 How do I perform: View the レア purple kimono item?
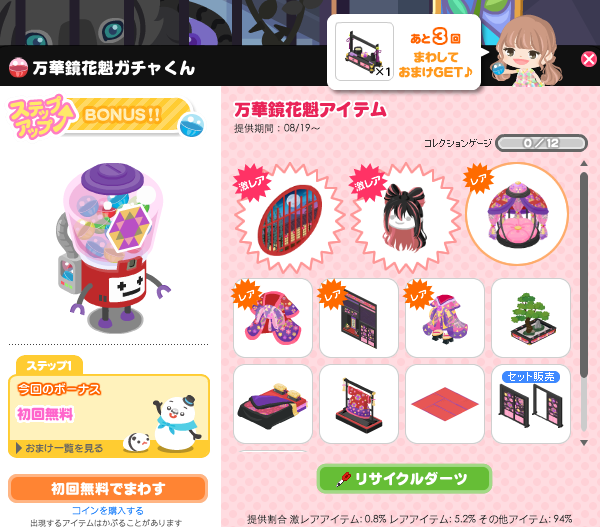click(272, 318)
